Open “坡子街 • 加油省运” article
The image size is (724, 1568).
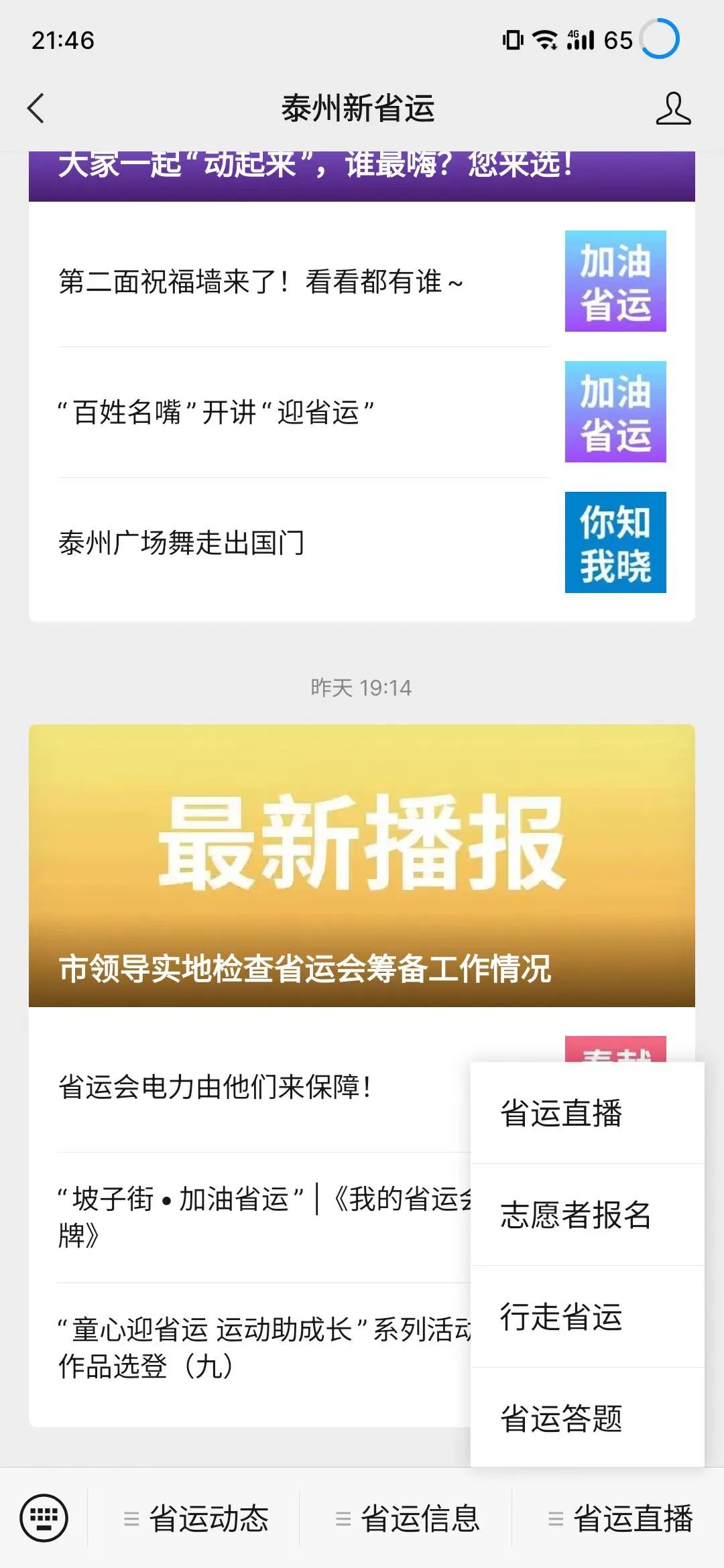point(255,1216)
